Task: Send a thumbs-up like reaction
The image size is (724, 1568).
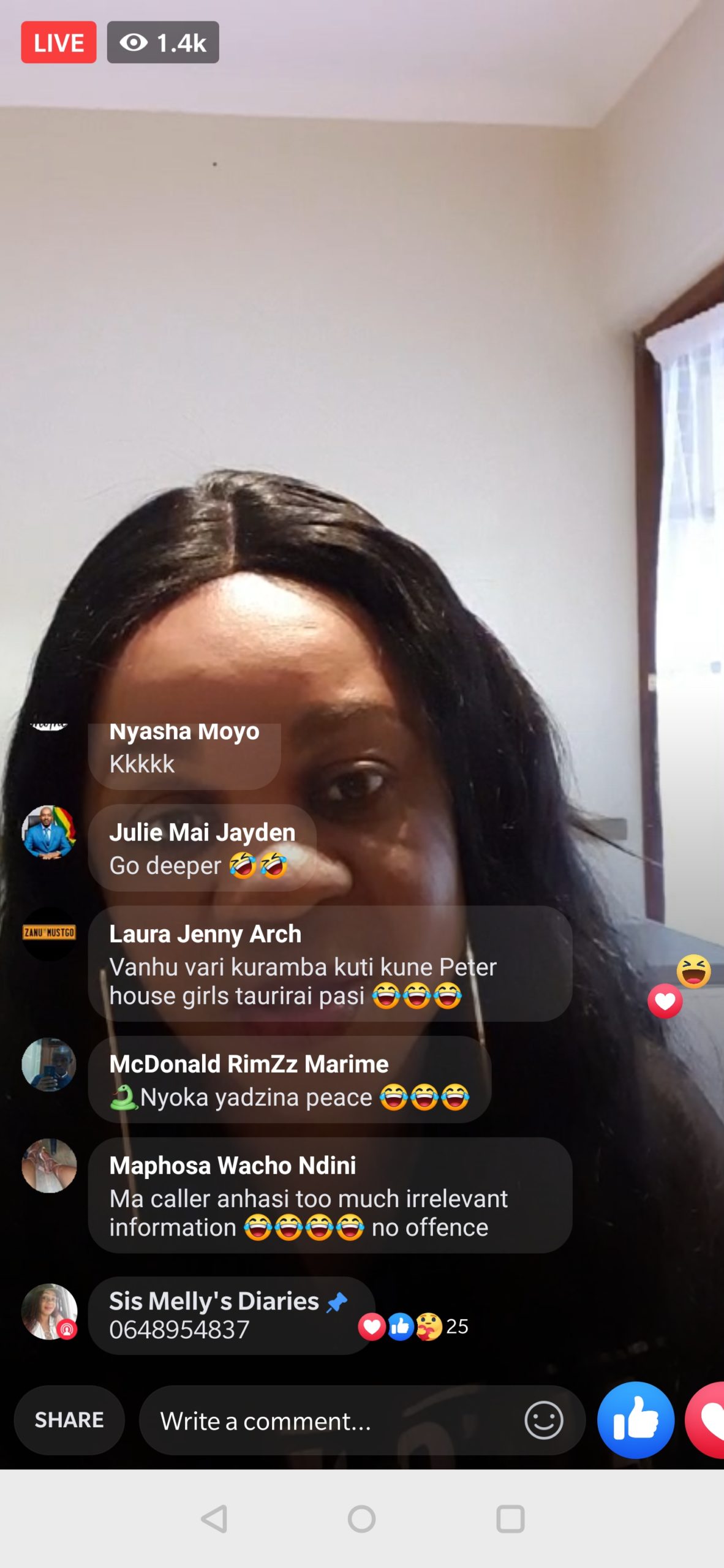Action: 635,1419
